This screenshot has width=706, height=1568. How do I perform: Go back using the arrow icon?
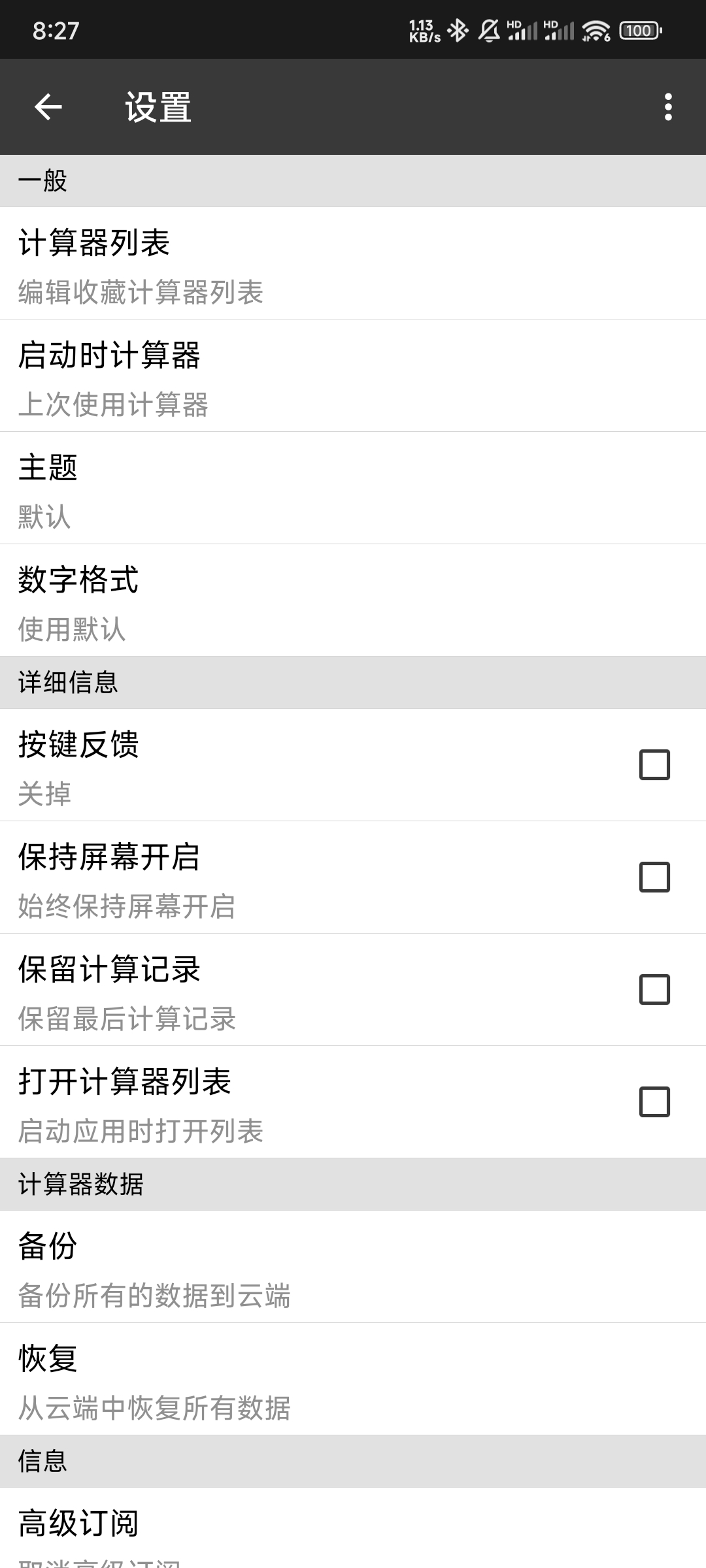pyautogui.click(x=48, y=107)
